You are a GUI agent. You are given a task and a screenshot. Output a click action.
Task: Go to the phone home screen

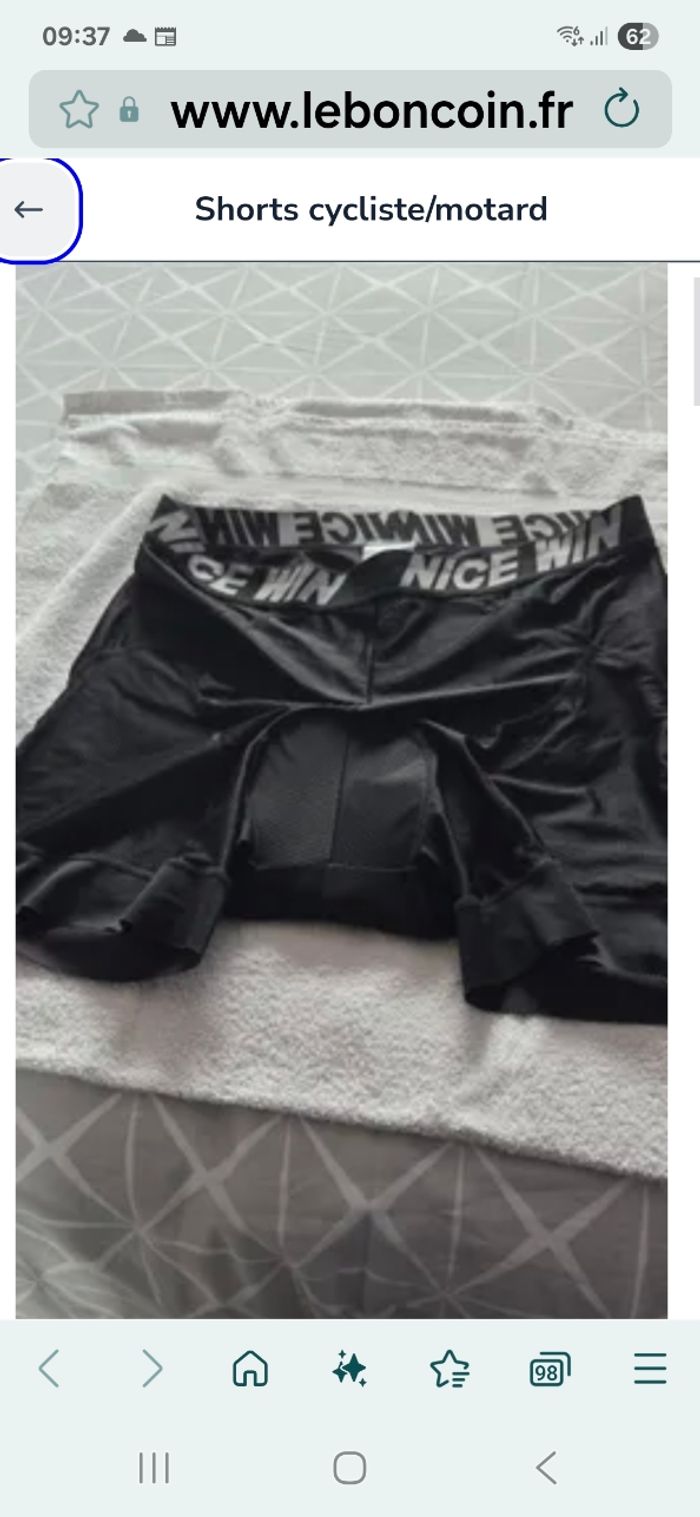tap(349, 1468)
